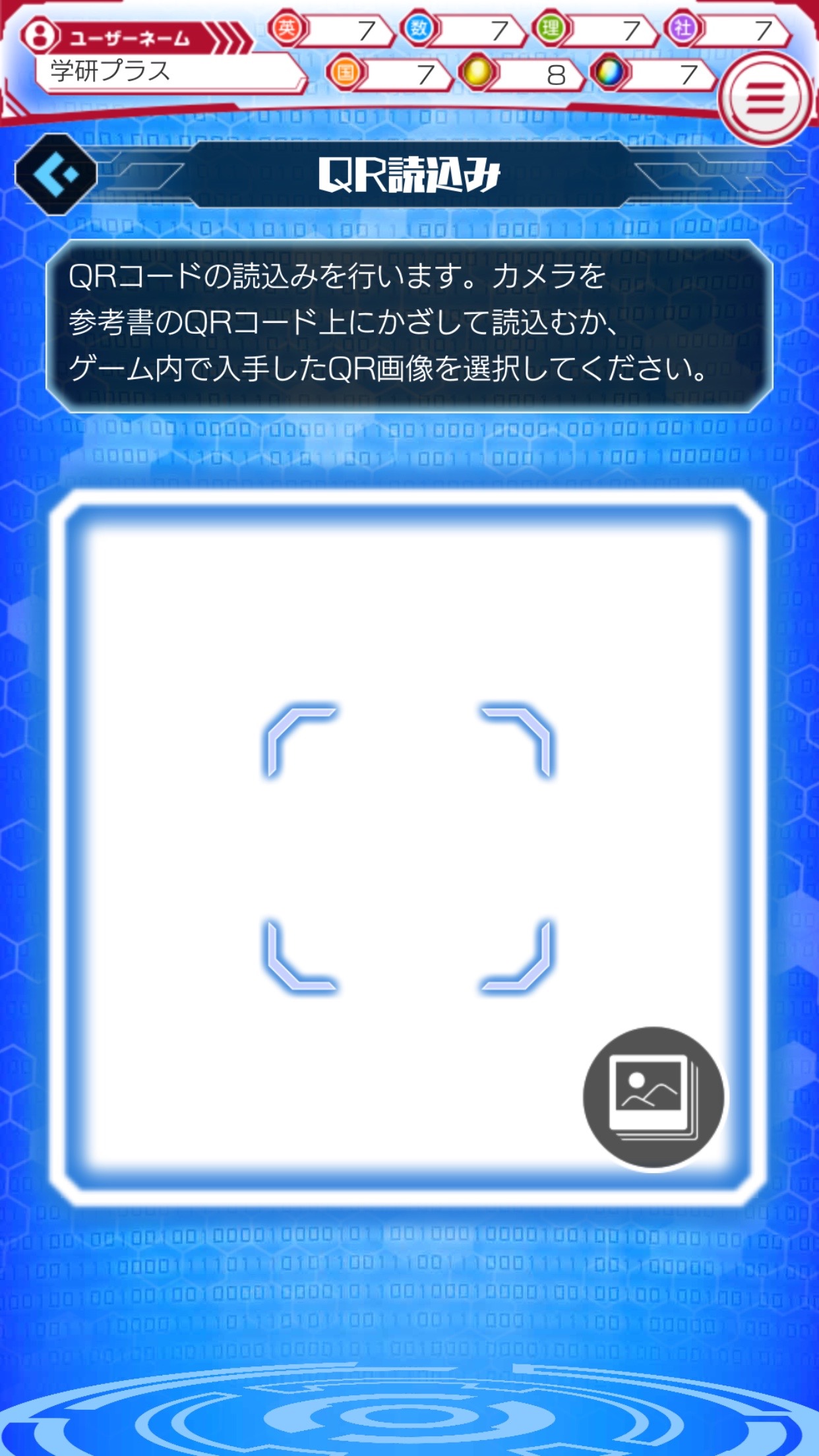Select a QR image from the gallery
This screenshot has height=1456, width=819.
tap(653, 1098)
